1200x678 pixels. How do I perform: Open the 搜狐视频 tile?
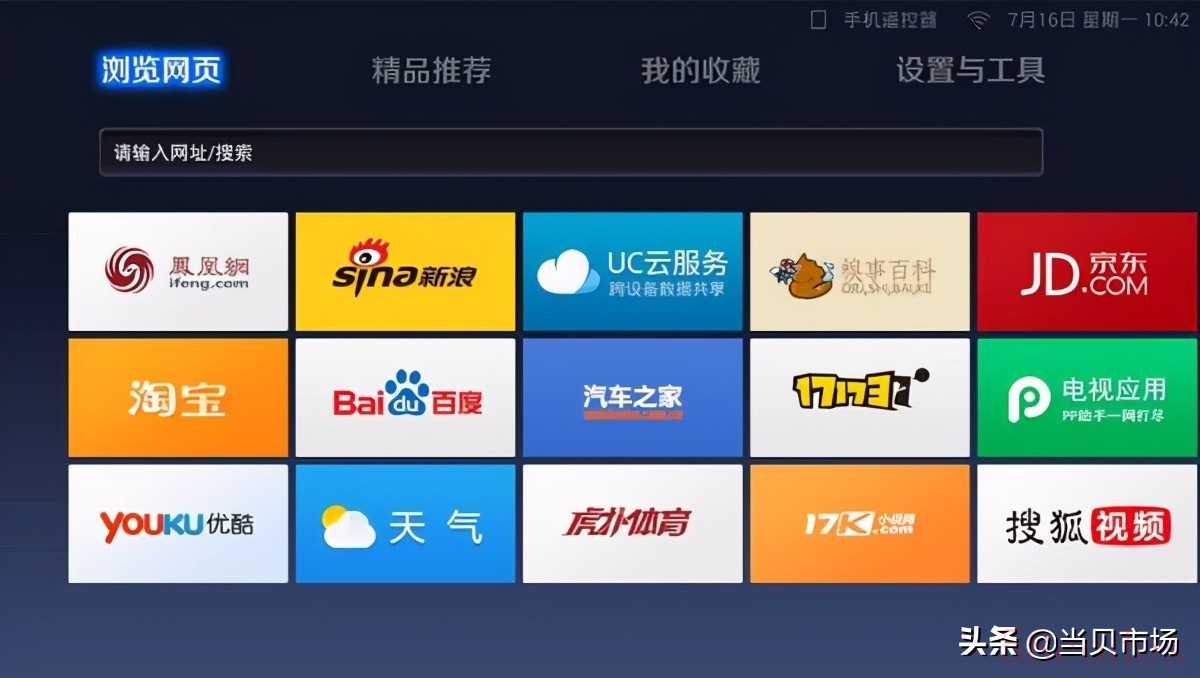1086,523
